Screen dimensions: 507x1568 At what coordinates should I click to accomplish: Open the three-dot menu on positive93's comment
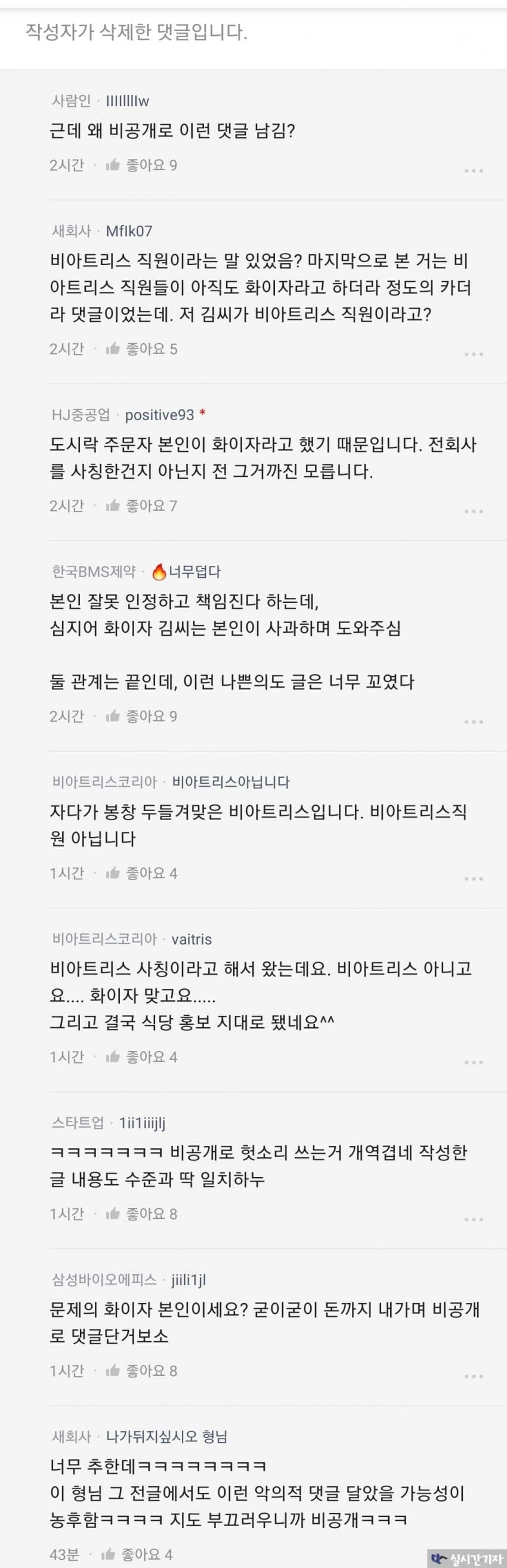(x=474, y=512)
